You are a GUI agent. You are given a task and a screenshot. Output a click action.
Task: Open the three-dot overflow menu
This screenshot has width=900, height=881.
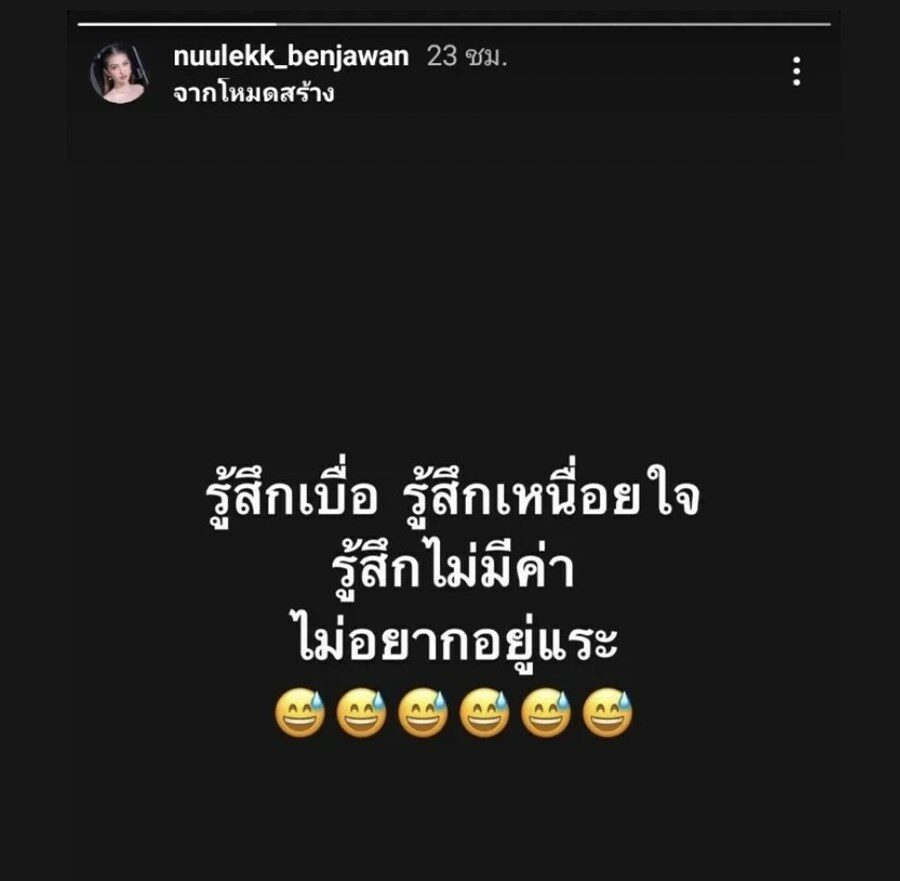796,71
